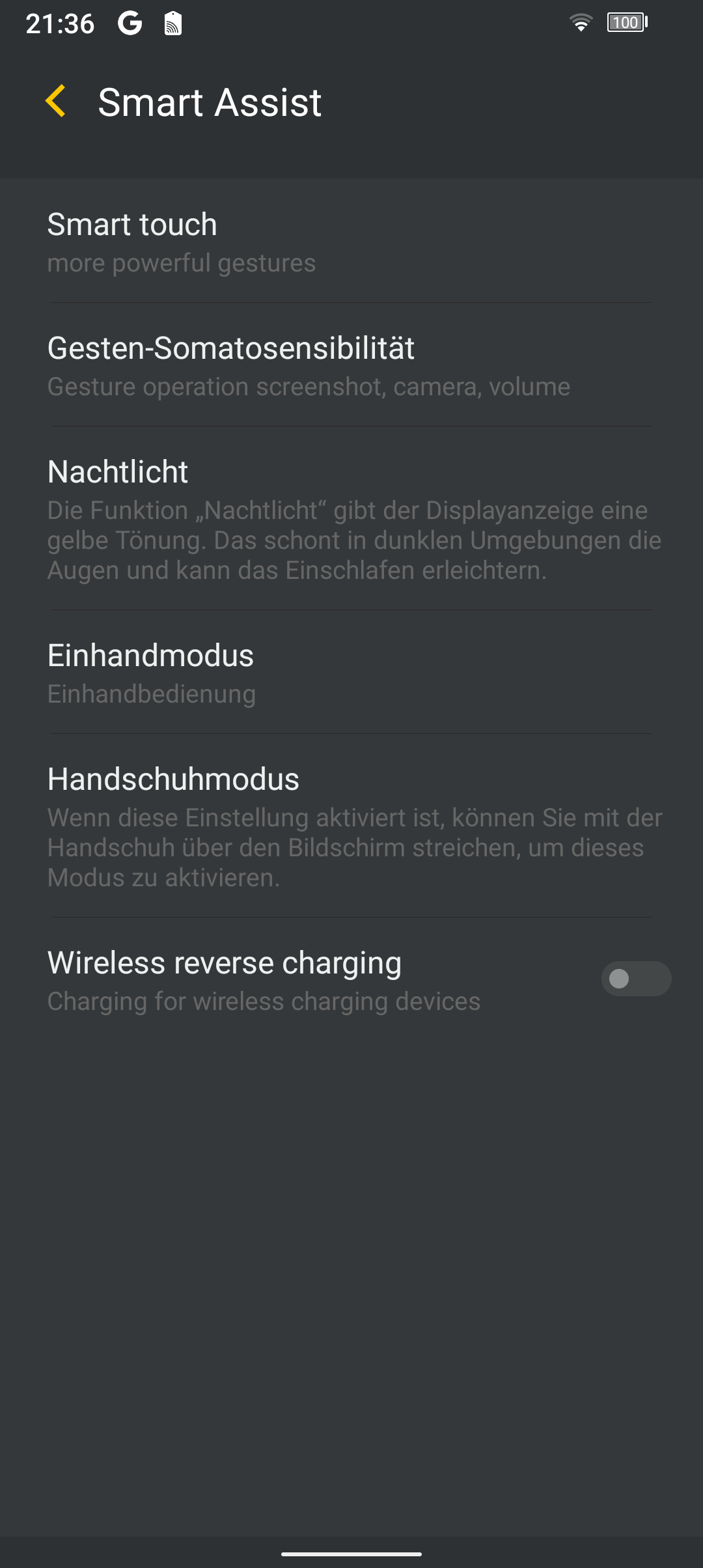Enable Wireless reverse charging
This screenshot has width=703, height=1568.
(636, 979)
